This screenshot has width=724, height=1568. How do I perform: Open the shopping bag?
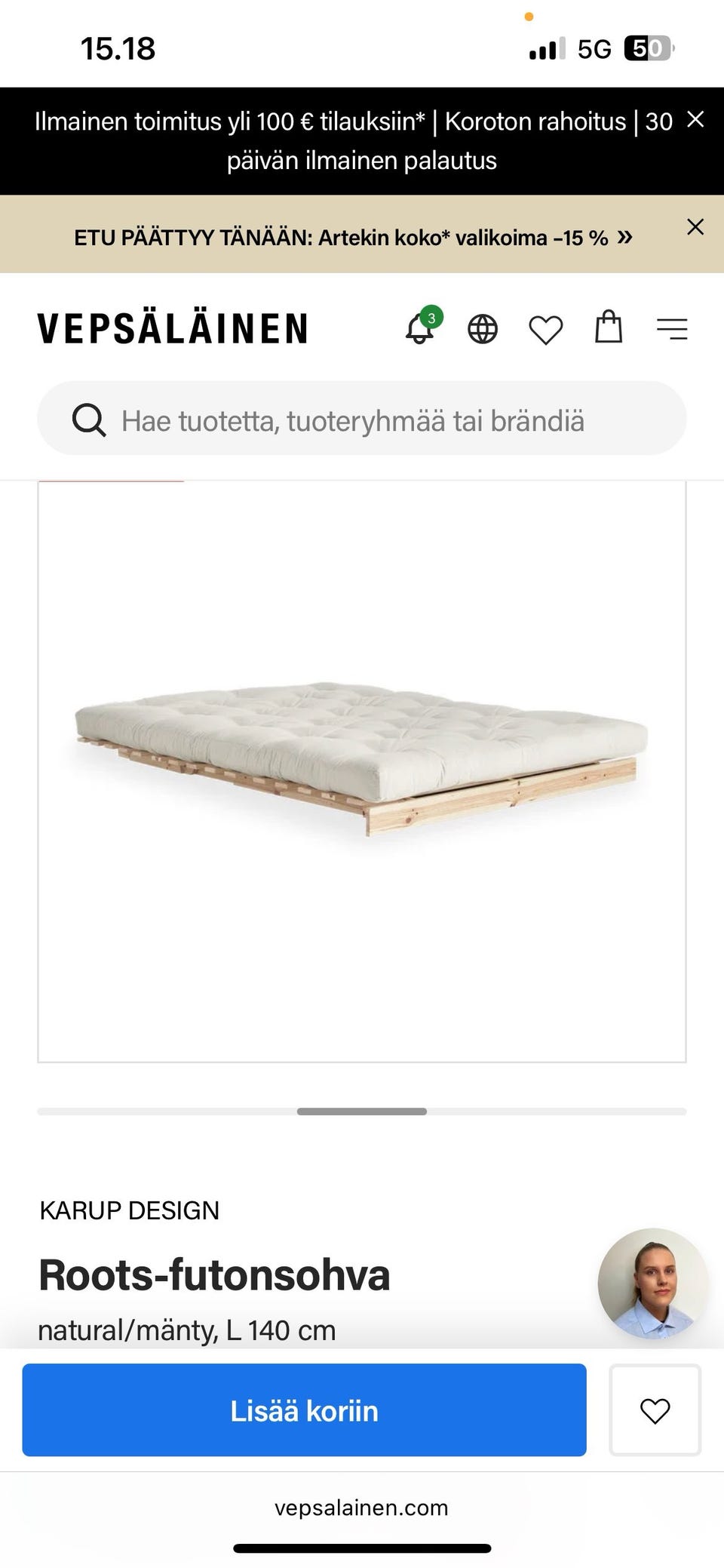(609, 328)
